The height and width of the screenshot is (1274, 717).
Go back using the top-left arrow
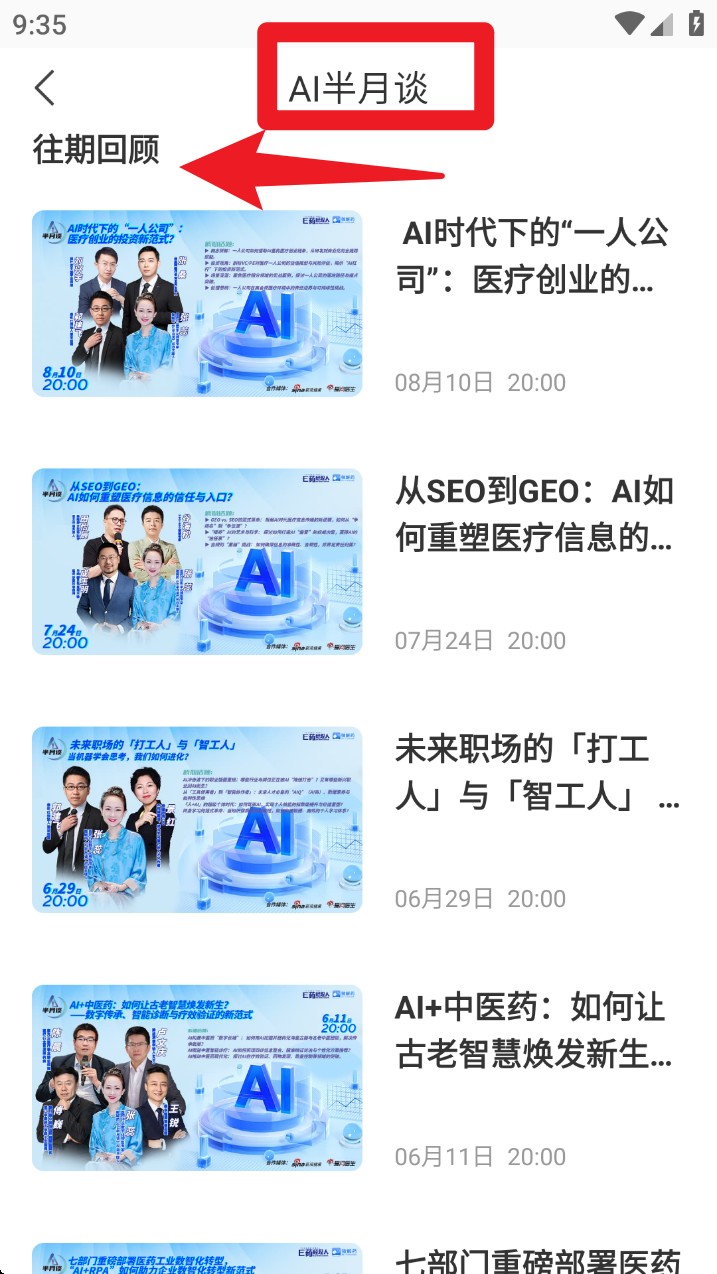45,88
